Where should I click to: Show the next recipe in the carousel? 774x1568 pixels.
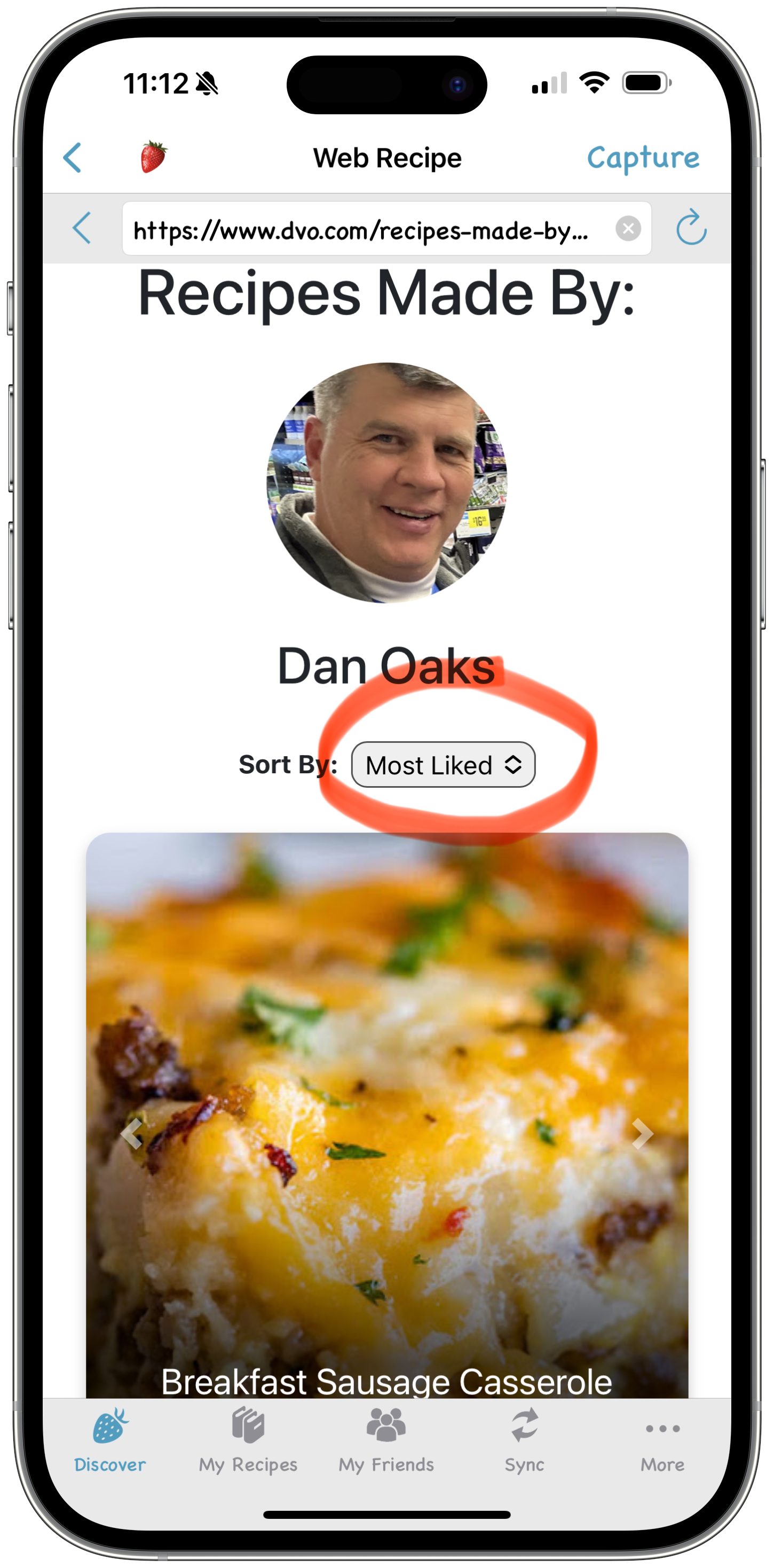tap(642, 1133)
